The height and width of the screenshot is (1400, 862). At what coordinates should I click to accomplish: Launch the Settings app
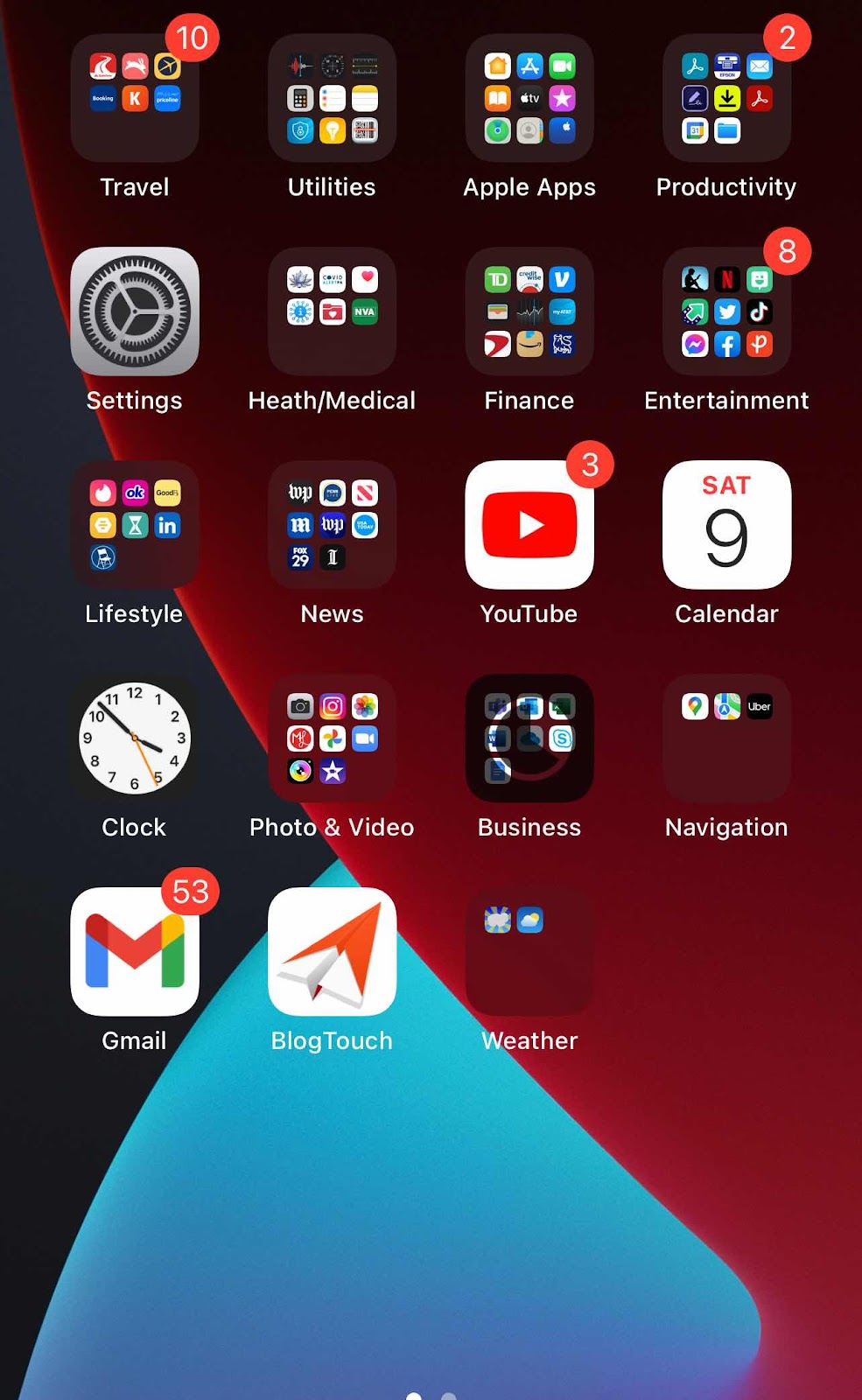click(135, 311)
